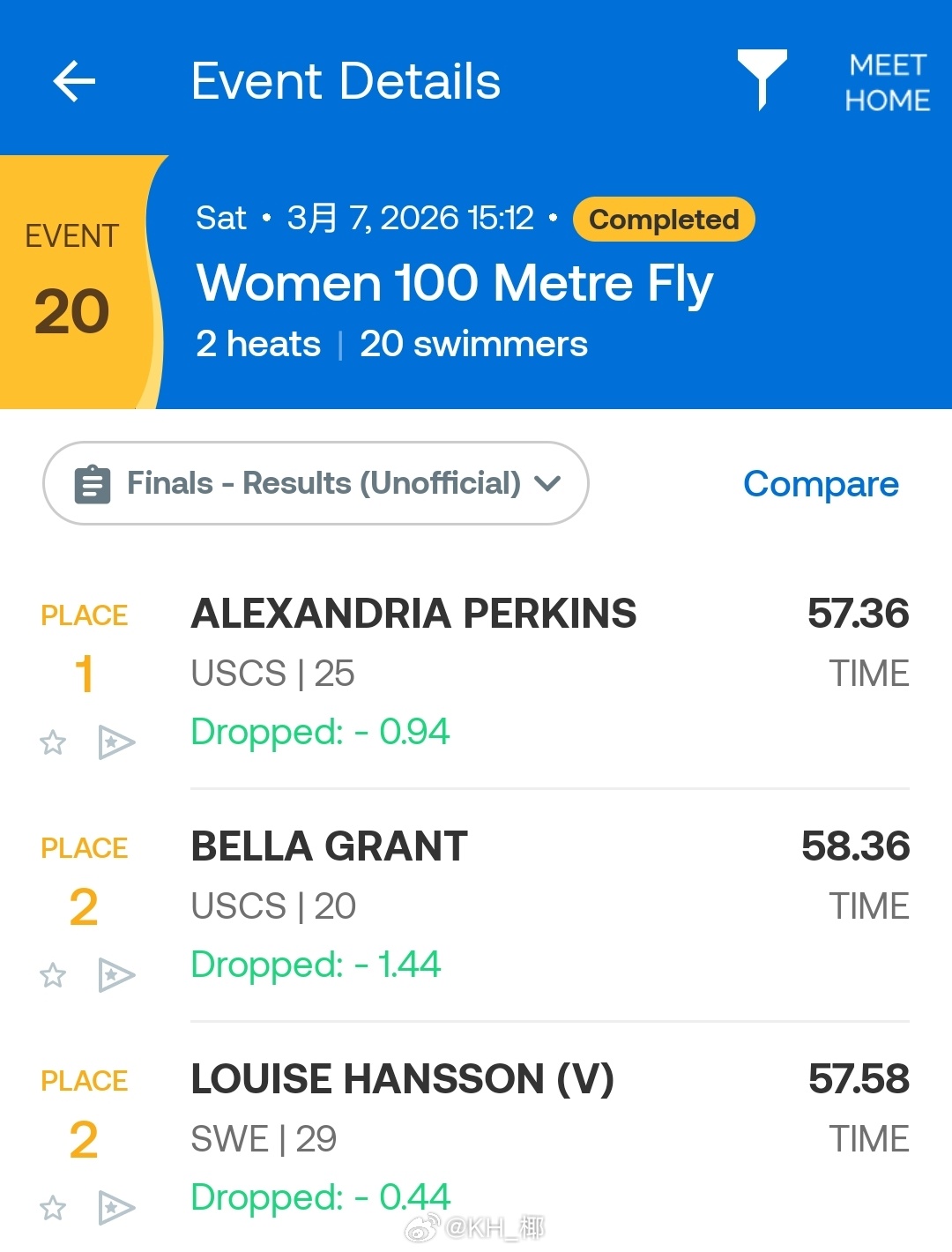The image size is (952, 1252).
Task: Open the Event Details header title
Action: (347, 81)
